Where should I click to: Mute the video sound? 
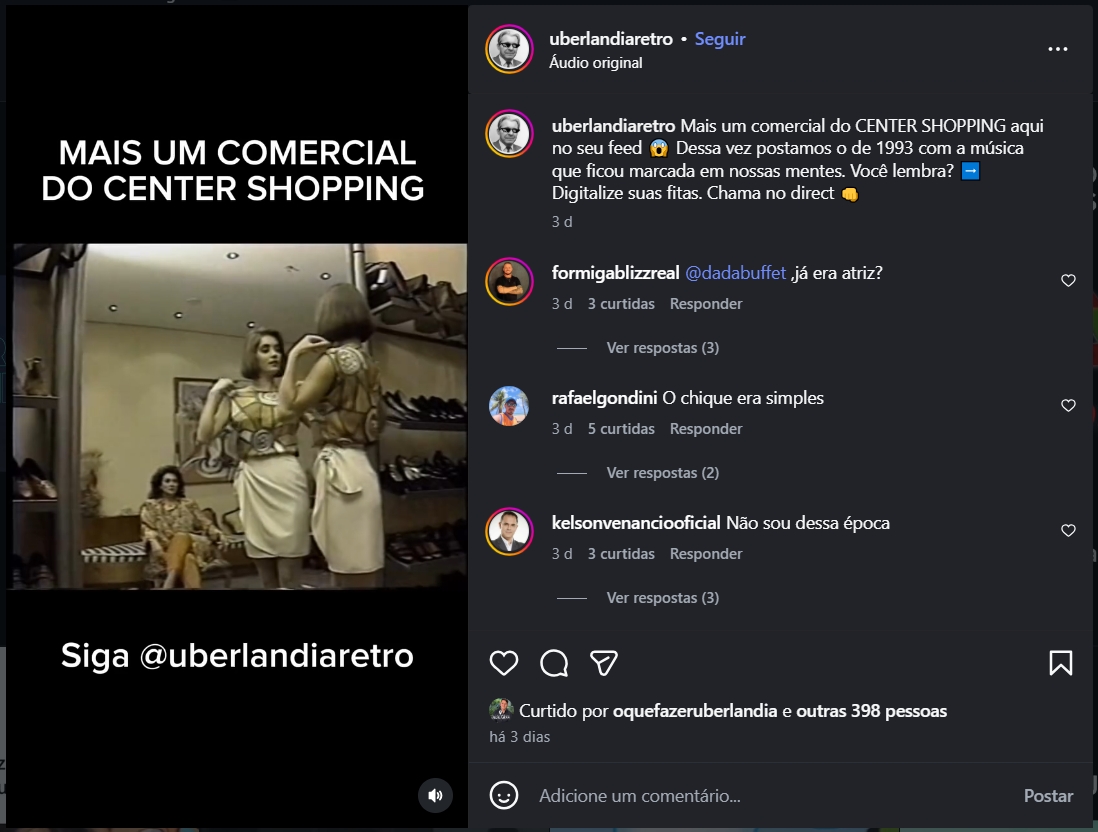point(435,796)
